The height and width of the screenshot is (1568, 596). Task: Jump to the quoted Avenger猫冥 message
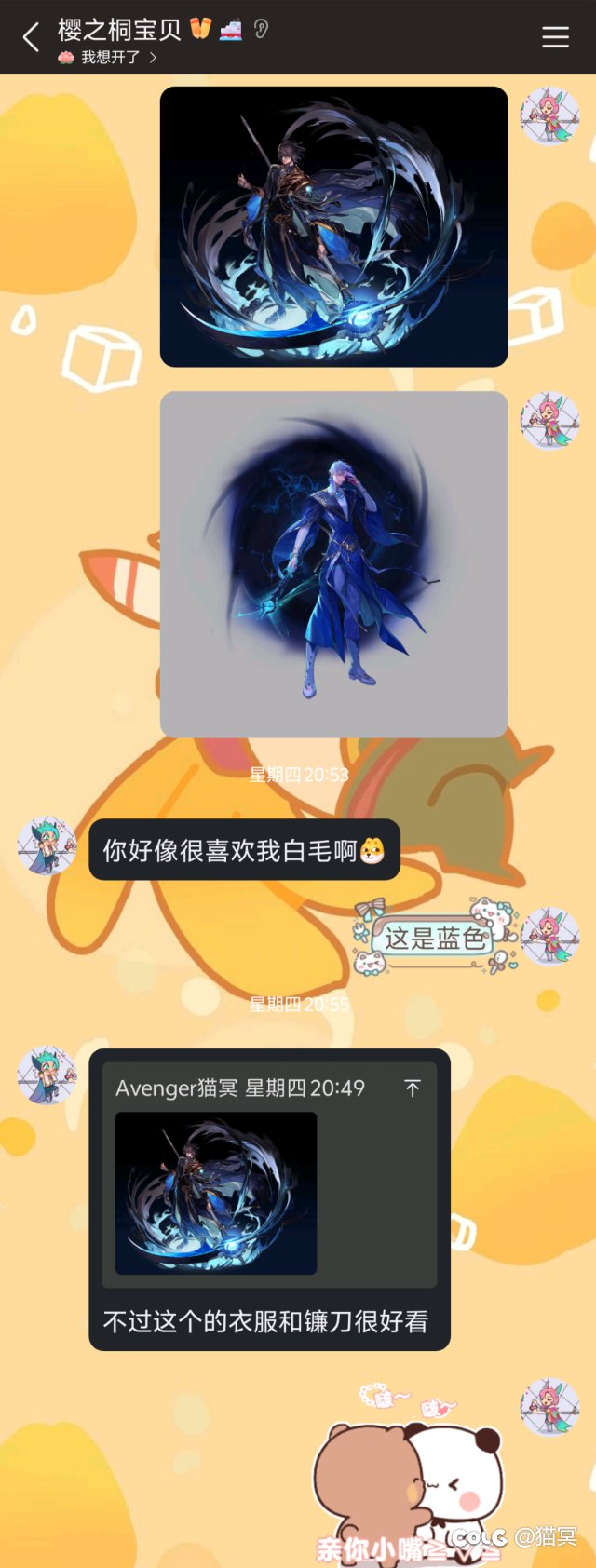coord(413,1088)
